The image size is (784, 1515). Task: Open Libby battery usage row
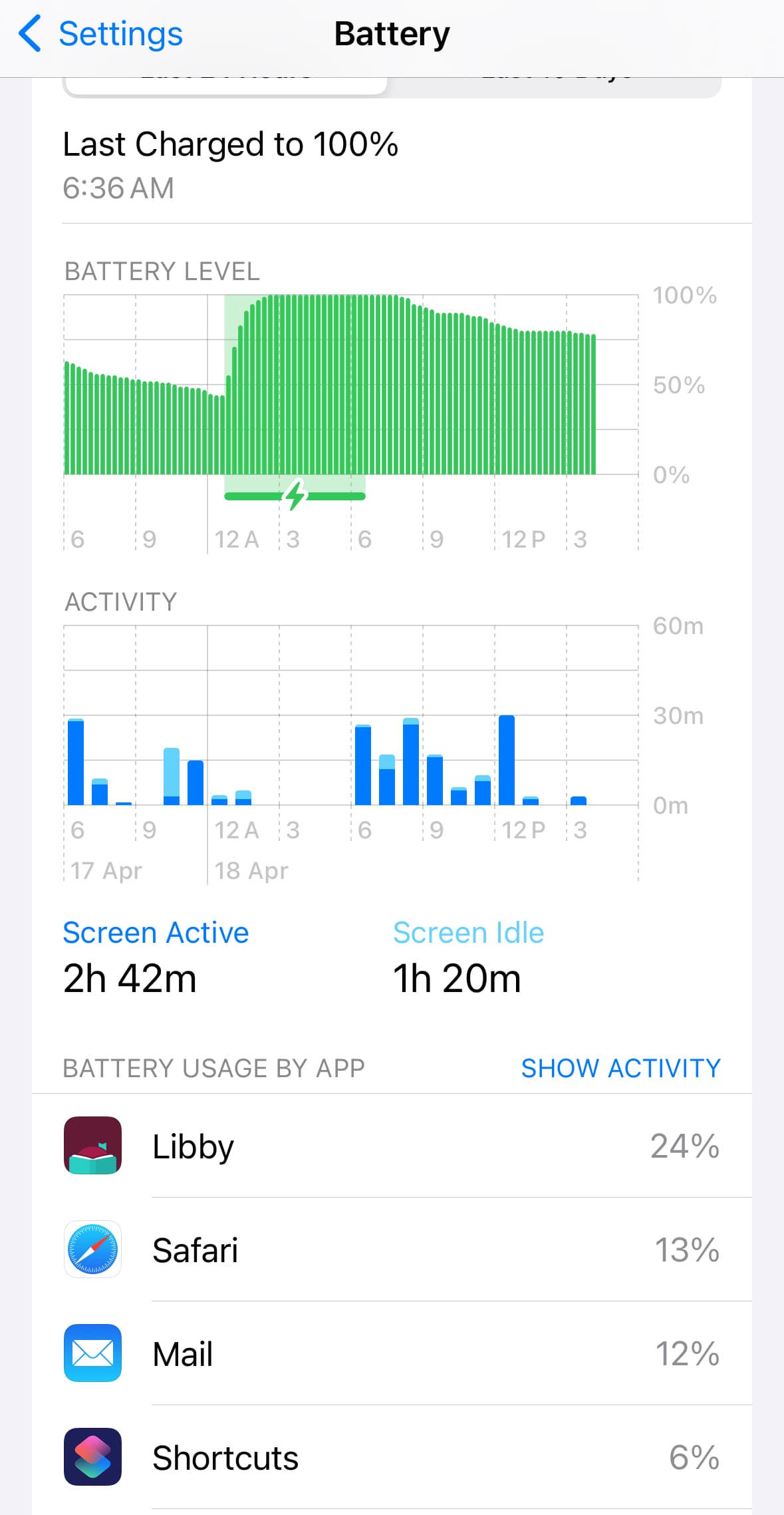click(392, 1146)
